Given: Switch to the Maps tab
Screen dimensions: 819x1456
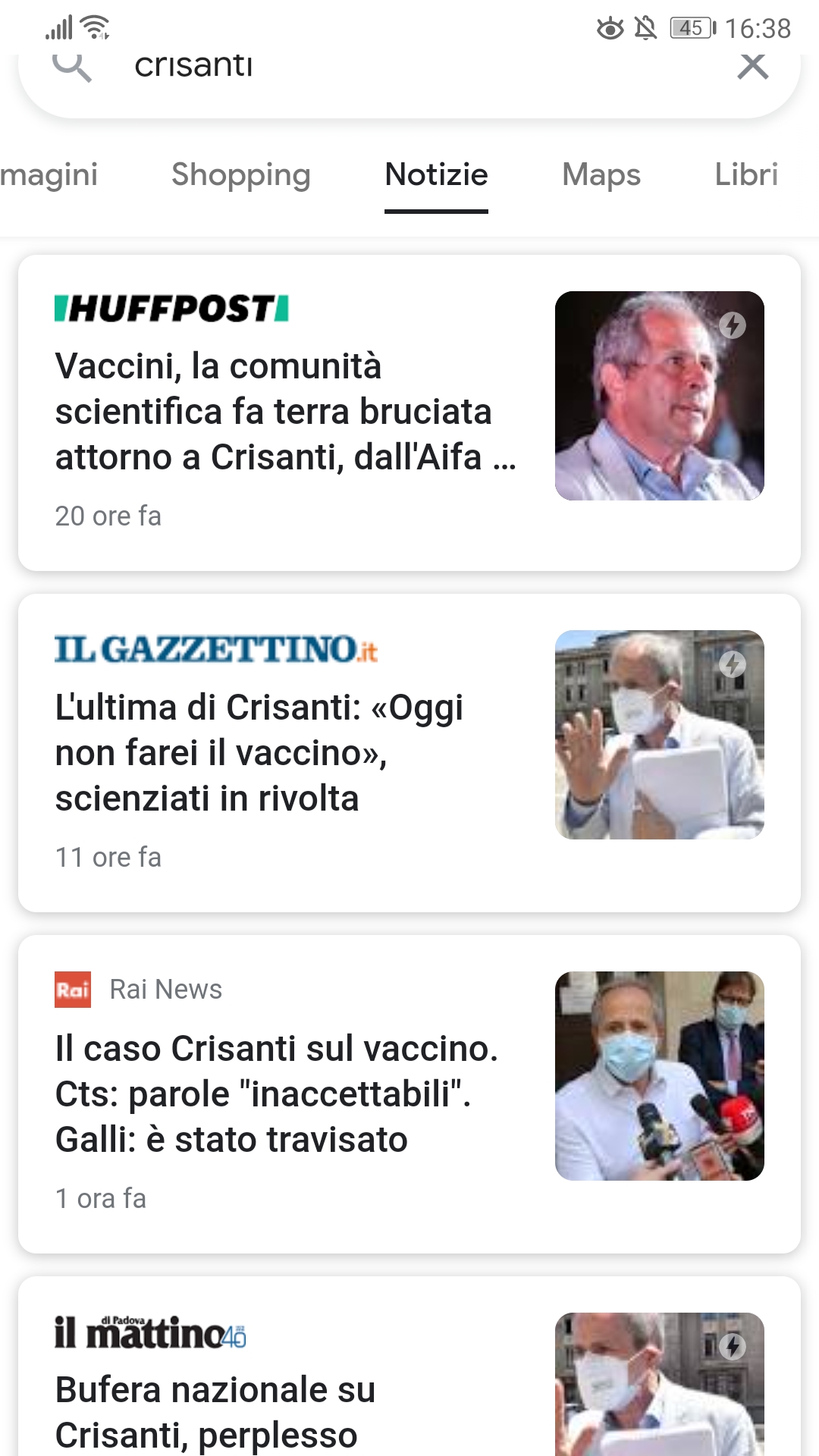Looking at the screenshot, I should pyautogui.click(x=601, y=175).
